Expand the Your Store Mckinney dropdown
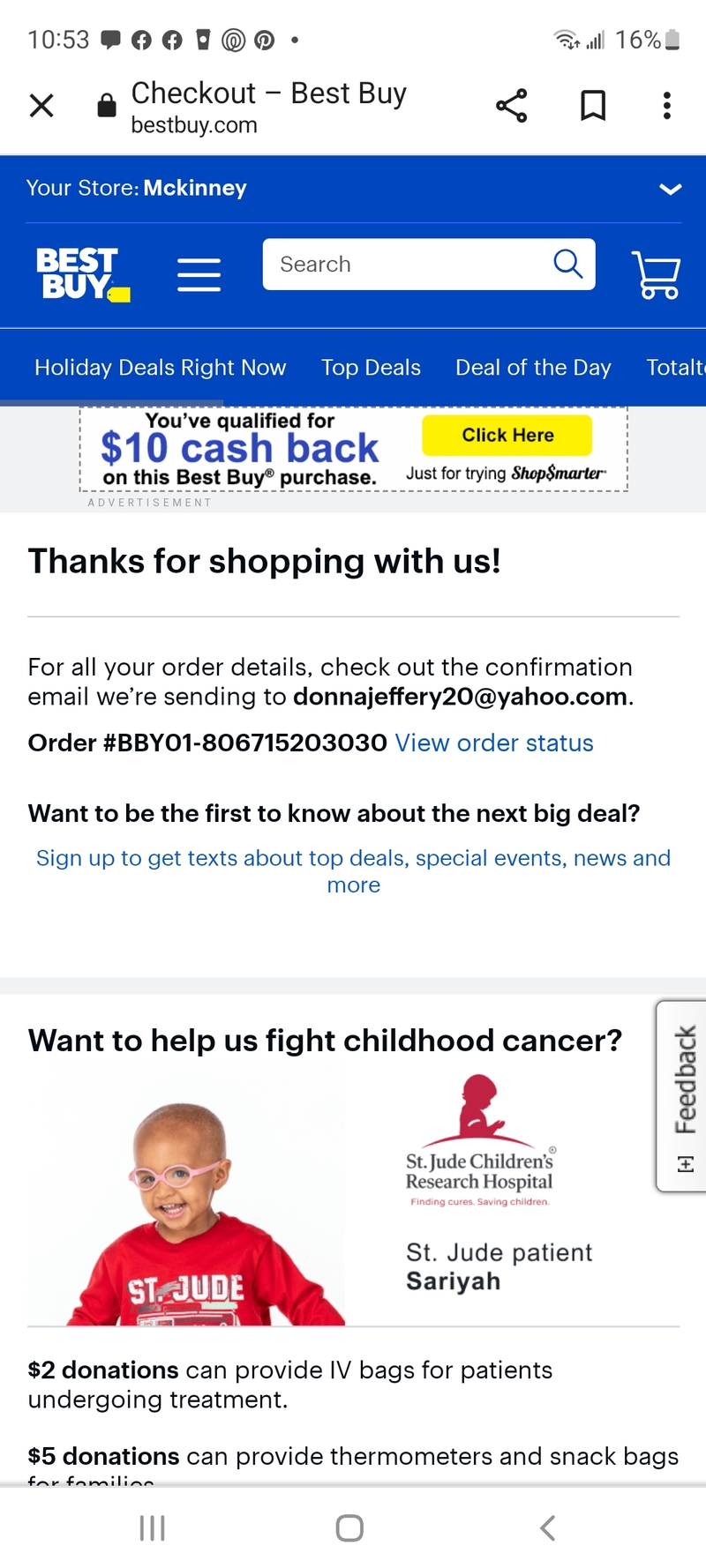Image resolution: width=706 pixels, height=1568 pixels. 671,189
